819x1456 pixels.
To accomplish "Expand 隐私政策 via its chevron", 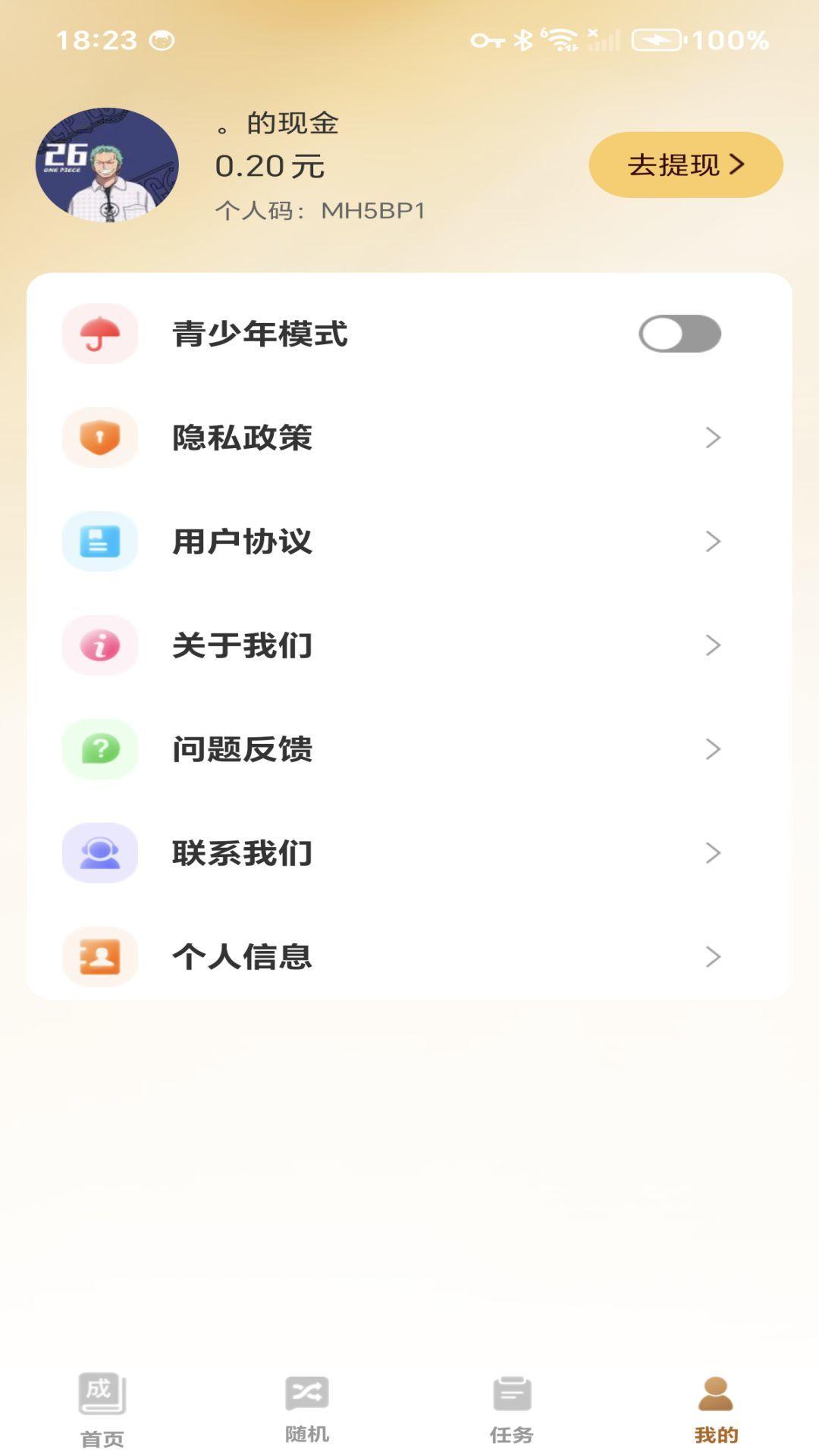I will [x=711, y=437].
